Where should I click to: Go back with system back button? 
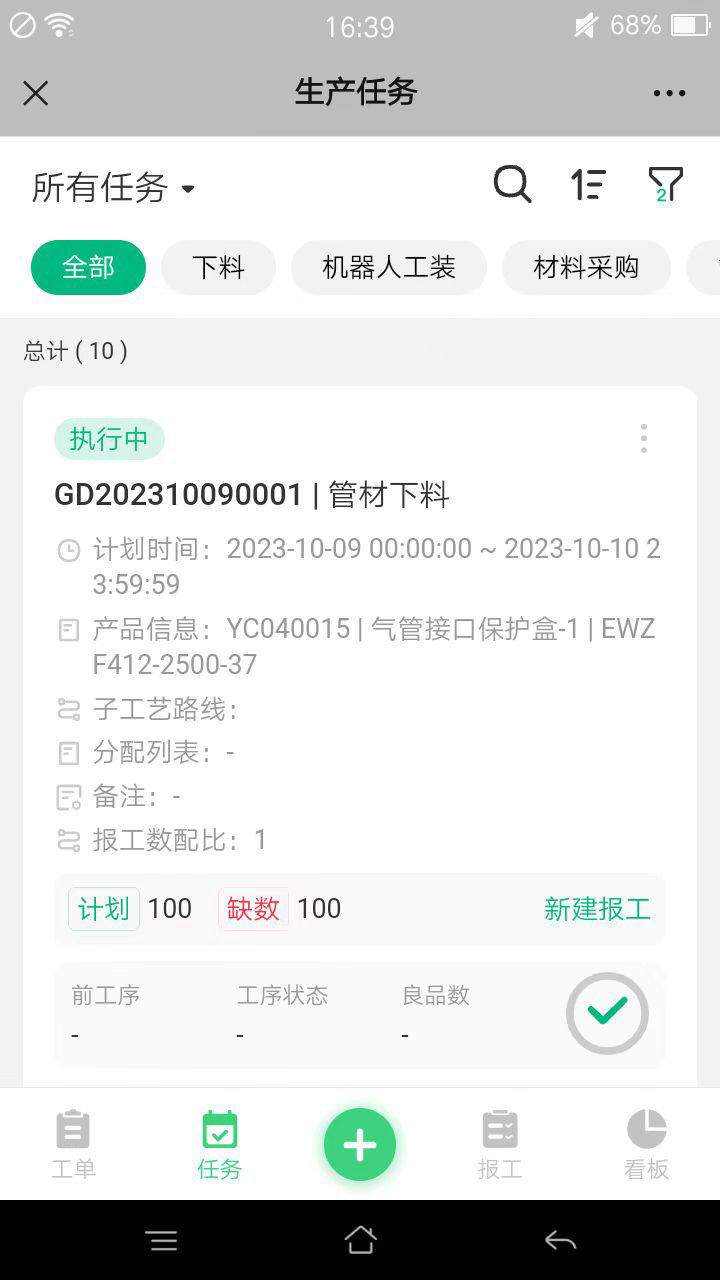[560, 1241]
